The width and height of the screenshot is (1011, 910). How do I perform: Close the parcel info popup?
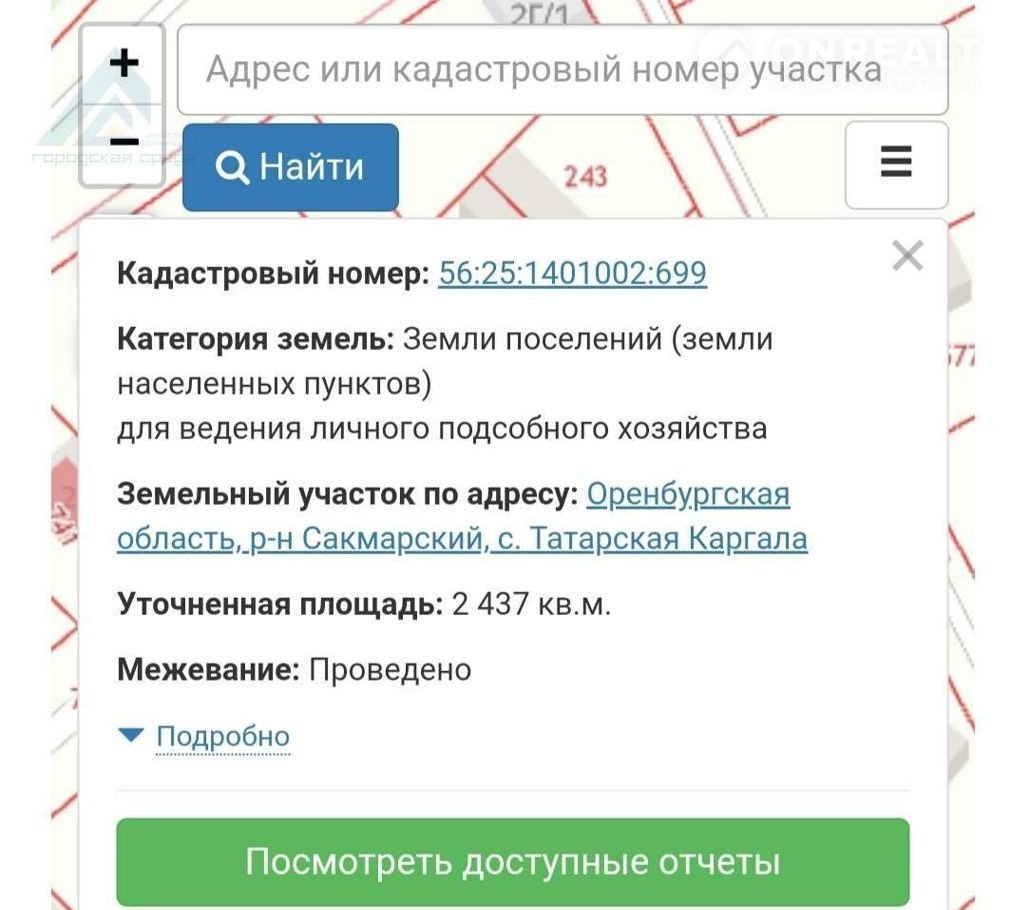point(907,257)
